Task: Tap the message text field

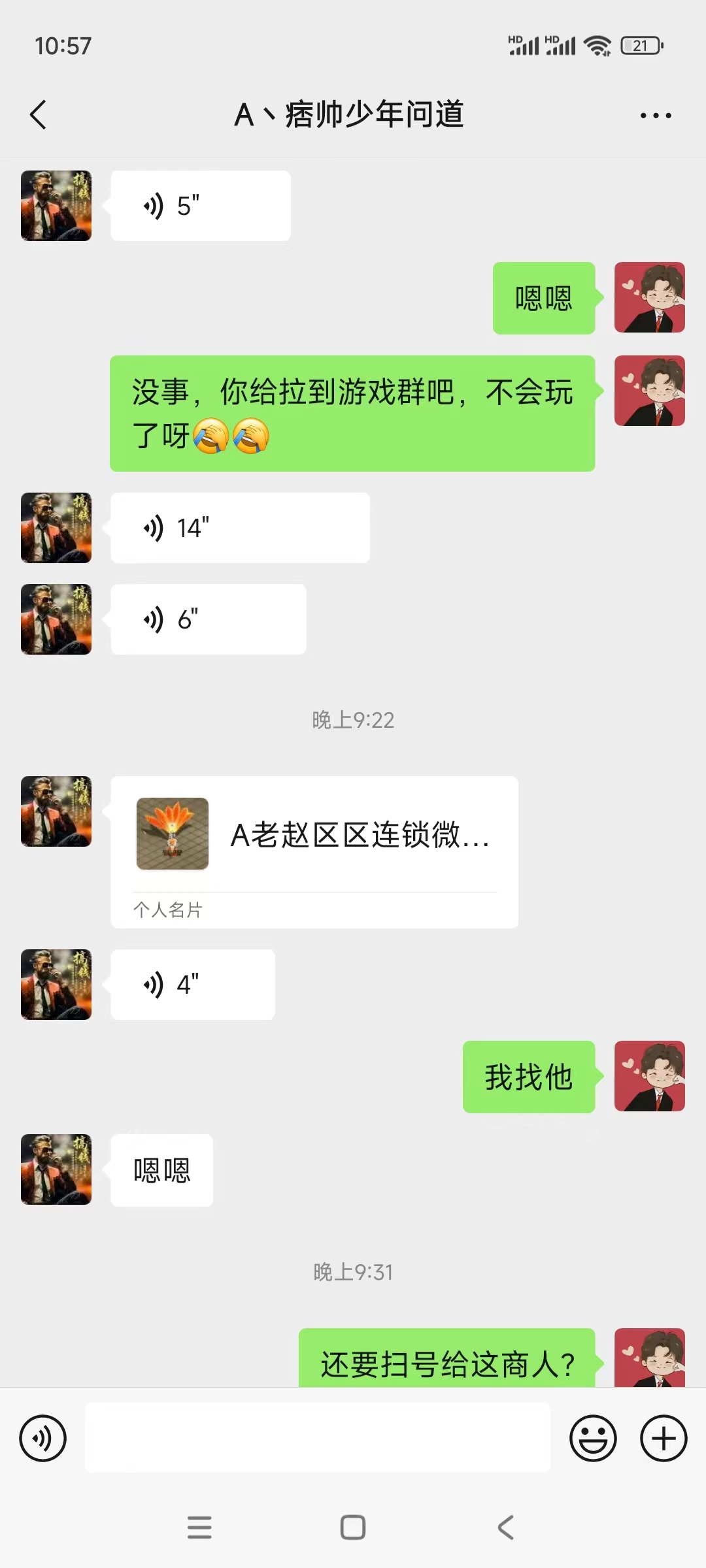Action: tap(317, 1439)
